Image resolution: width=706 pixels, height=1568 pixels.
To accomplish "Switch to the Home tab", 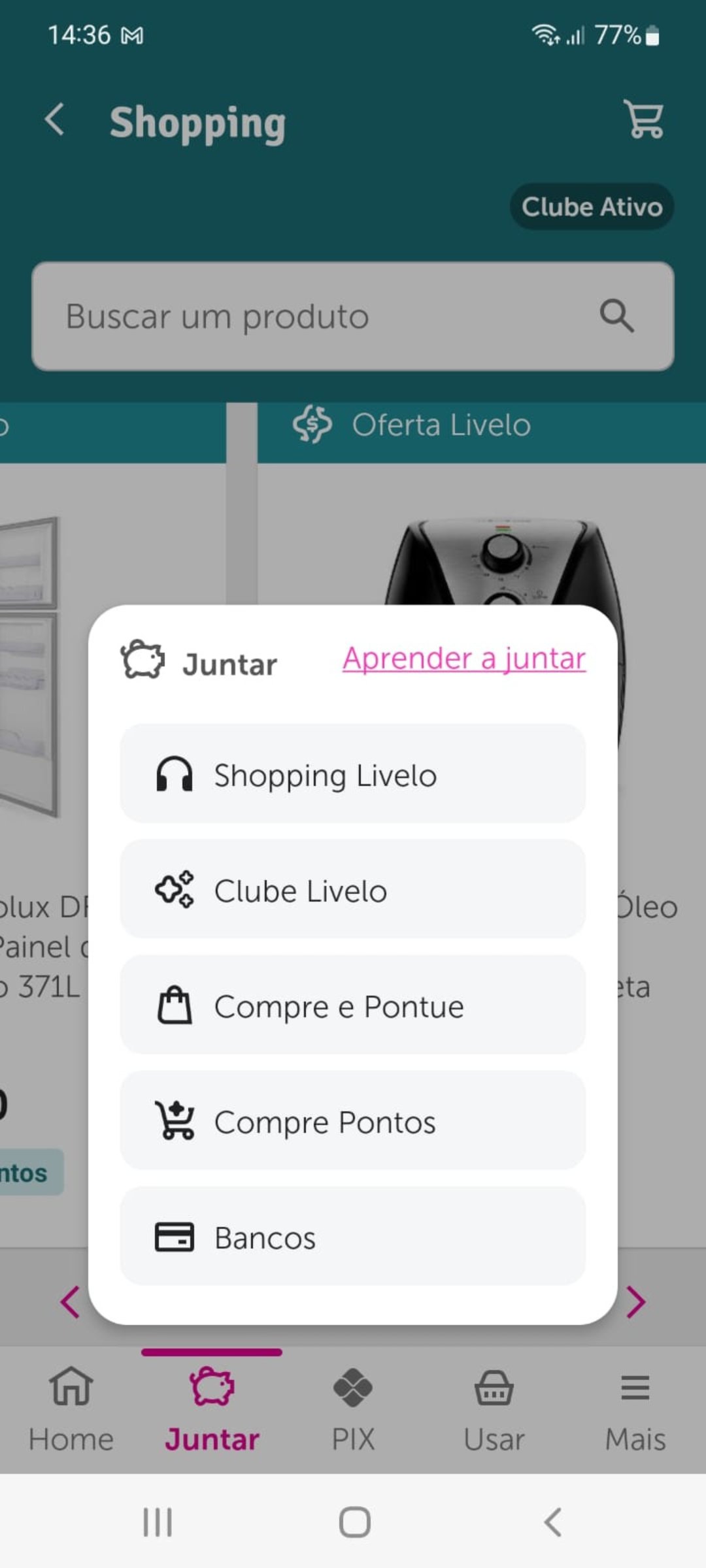I will pos(71,1411).
